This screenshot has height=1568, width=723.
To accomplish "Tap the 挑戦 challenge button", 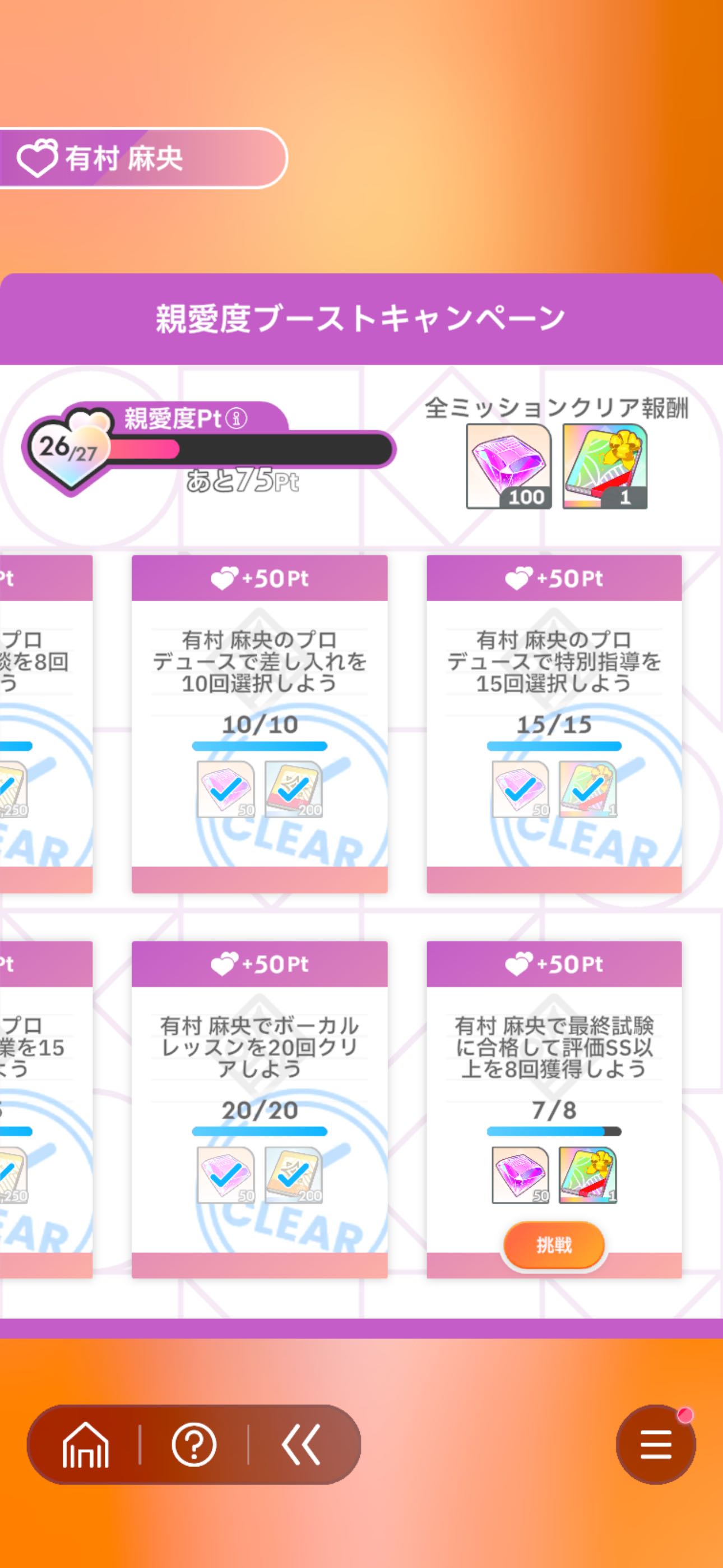I will tap(553, 1246).
